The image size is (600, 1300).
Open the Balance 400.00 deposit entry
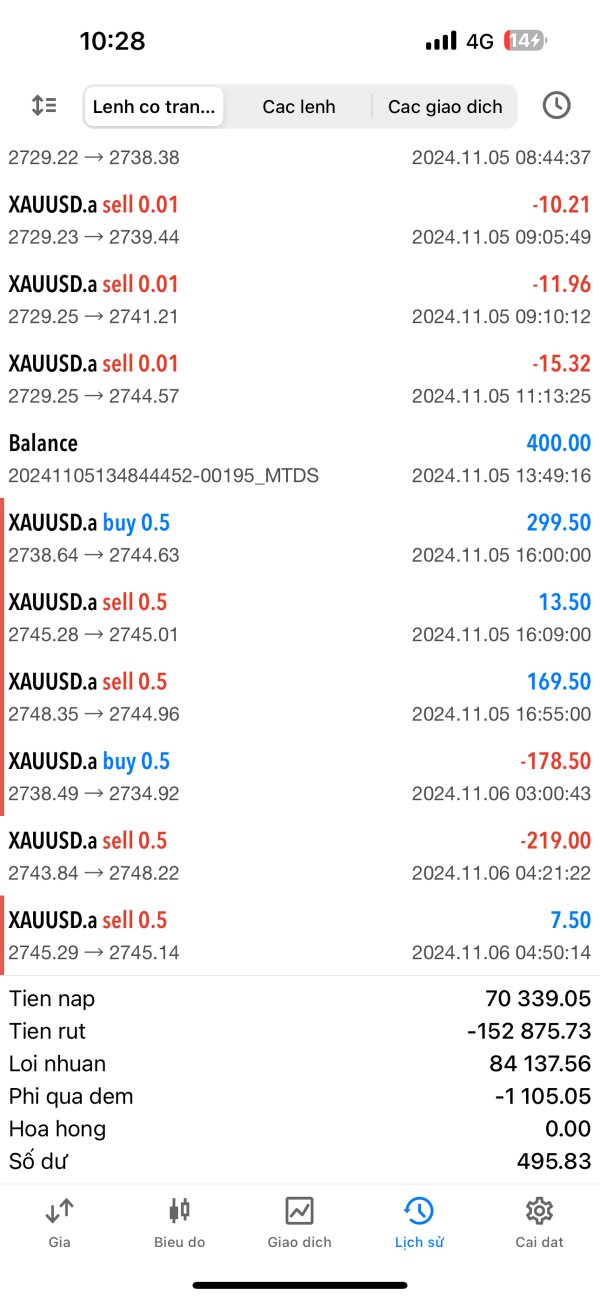(x=300, y=458)
